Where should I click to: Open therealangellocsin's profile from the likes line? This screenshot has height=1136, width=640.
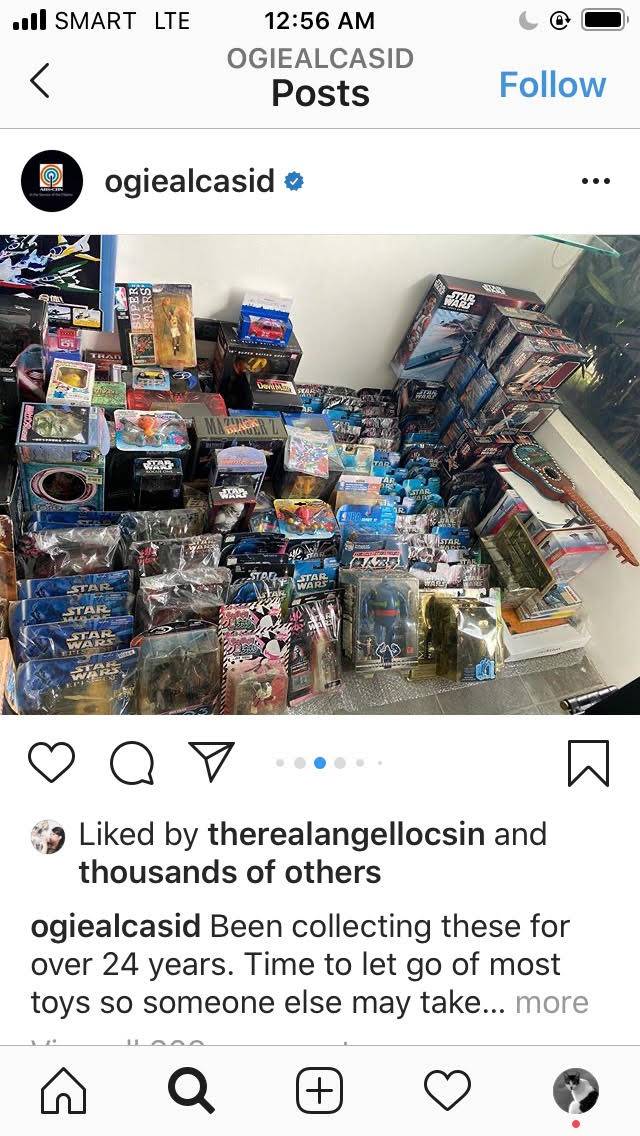[x=350, y=834]
